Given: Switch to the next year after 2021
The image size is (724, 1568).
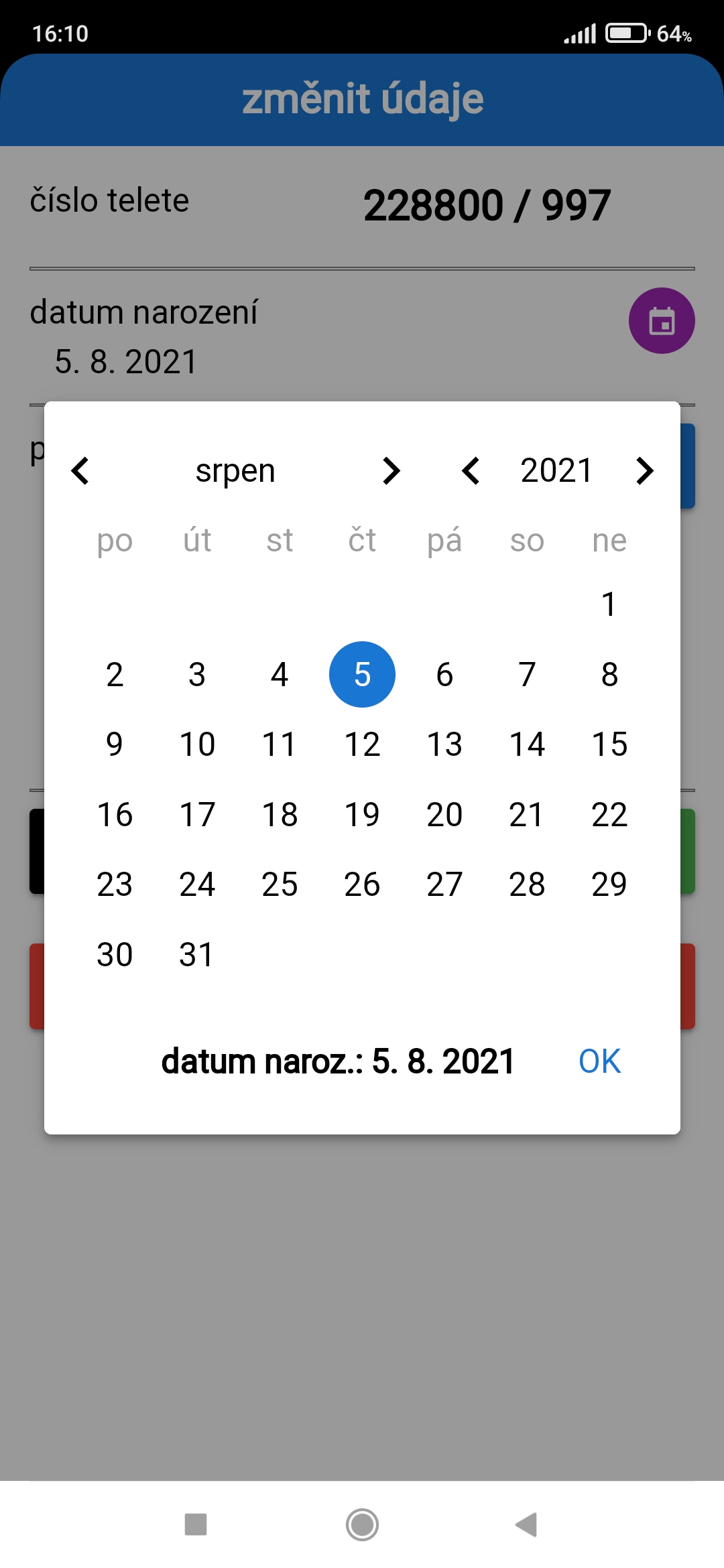Looking at the screenshot, I should coord(644,471).
